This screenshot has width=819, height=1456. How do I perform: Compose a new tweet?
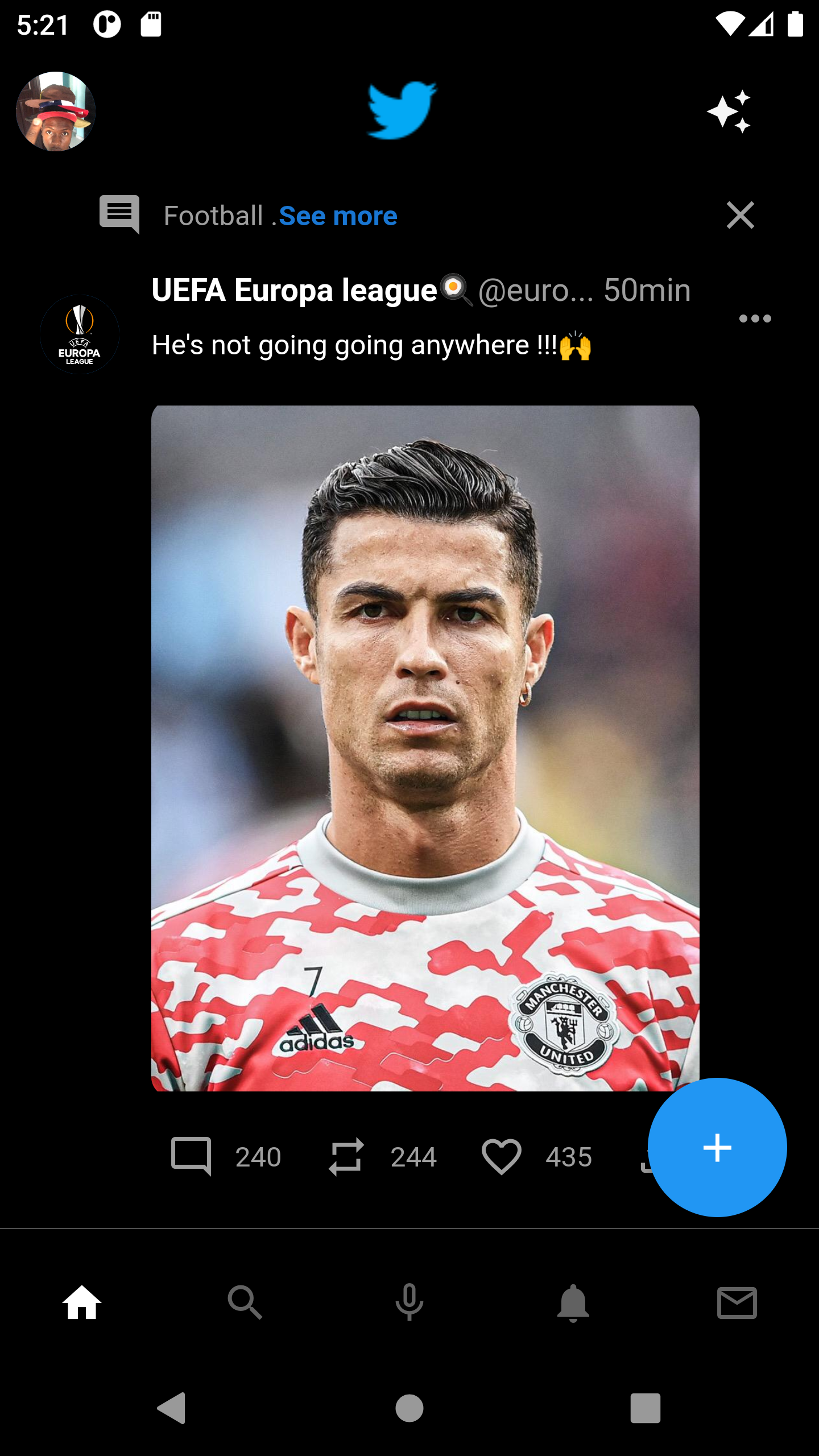click(x=717, y=1147)
